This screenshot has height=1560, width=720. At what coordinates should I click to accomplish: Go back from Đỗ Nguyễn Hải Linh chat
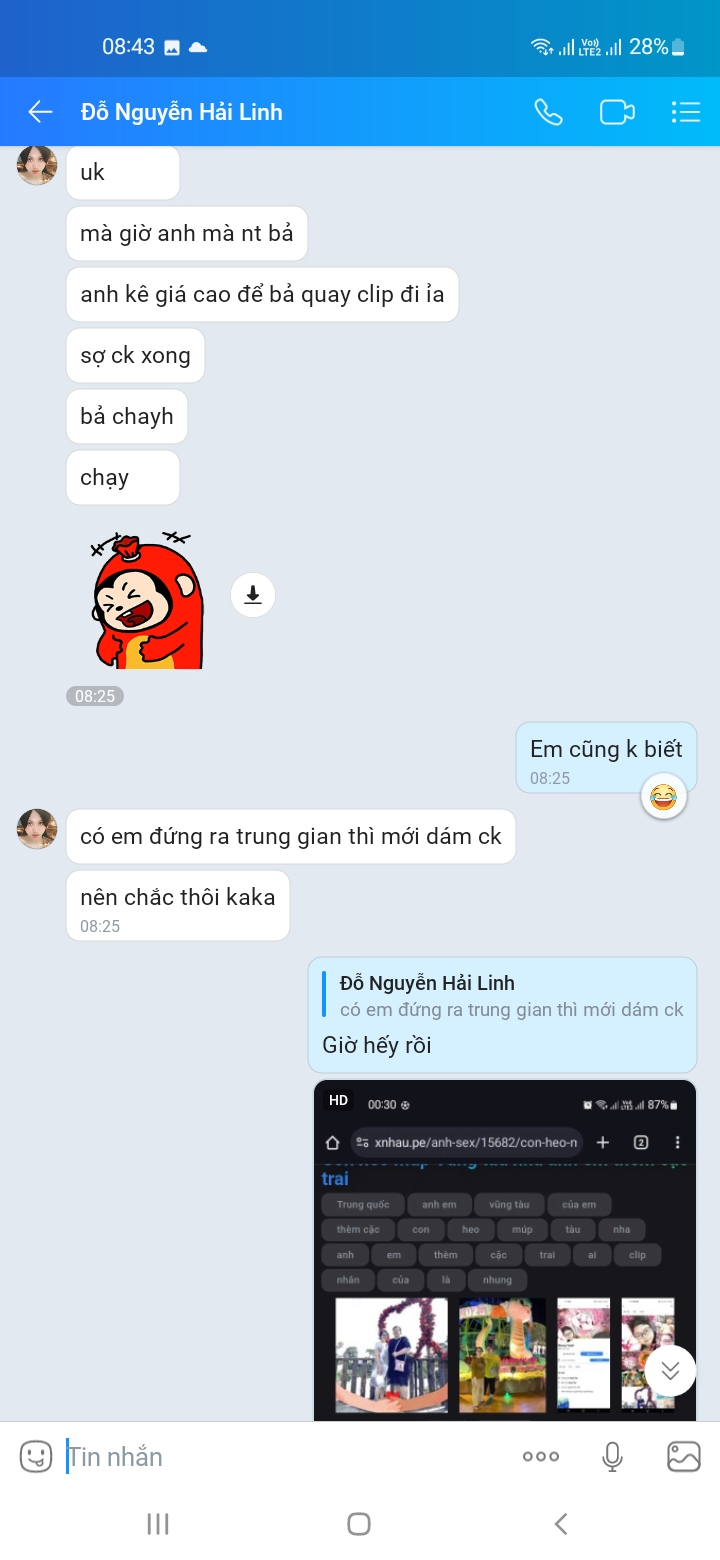pos(40,112)
